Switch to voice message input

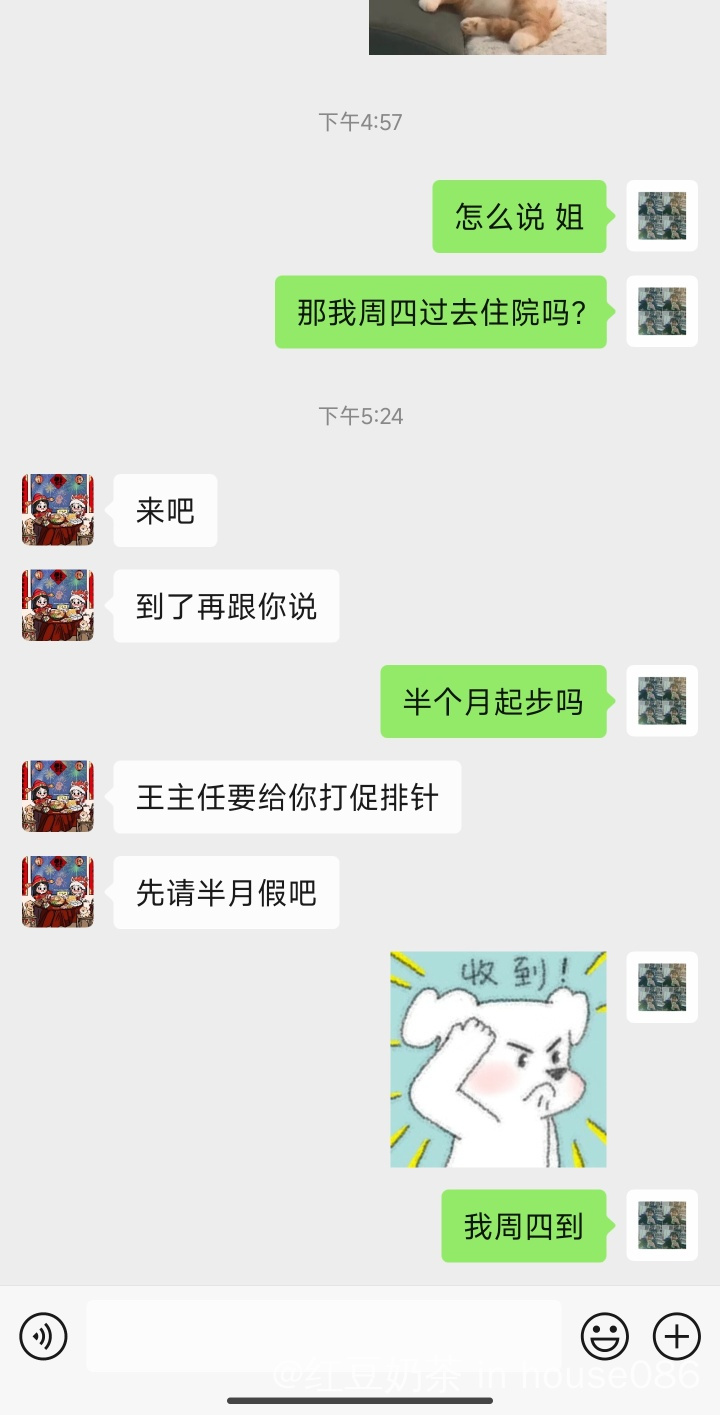(x=43, y=1336)
